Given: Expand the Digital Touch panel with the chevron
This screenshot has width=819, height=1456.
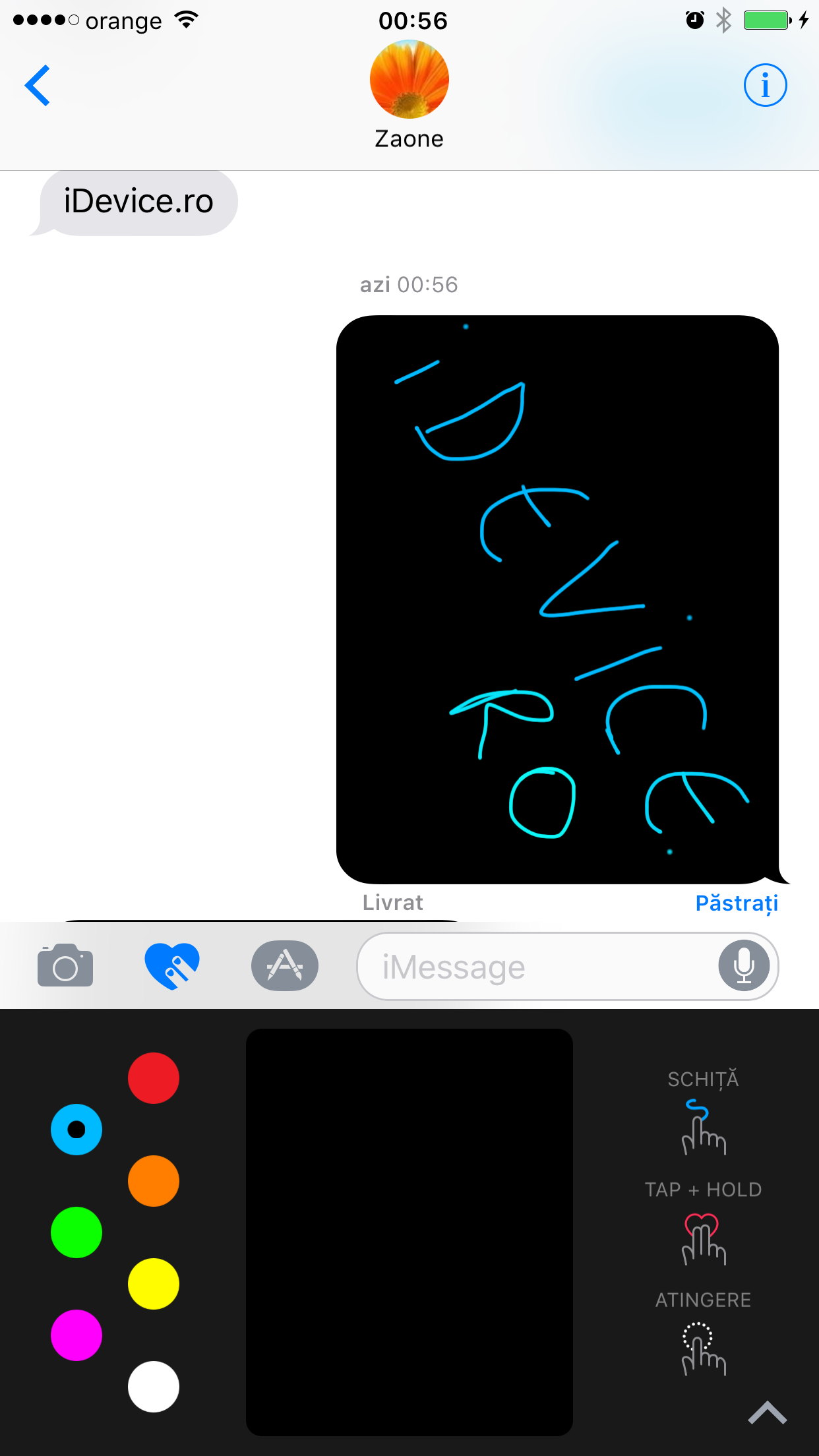Looking at the screenshot, I should pyautogui.click(x=768, y=1412).
